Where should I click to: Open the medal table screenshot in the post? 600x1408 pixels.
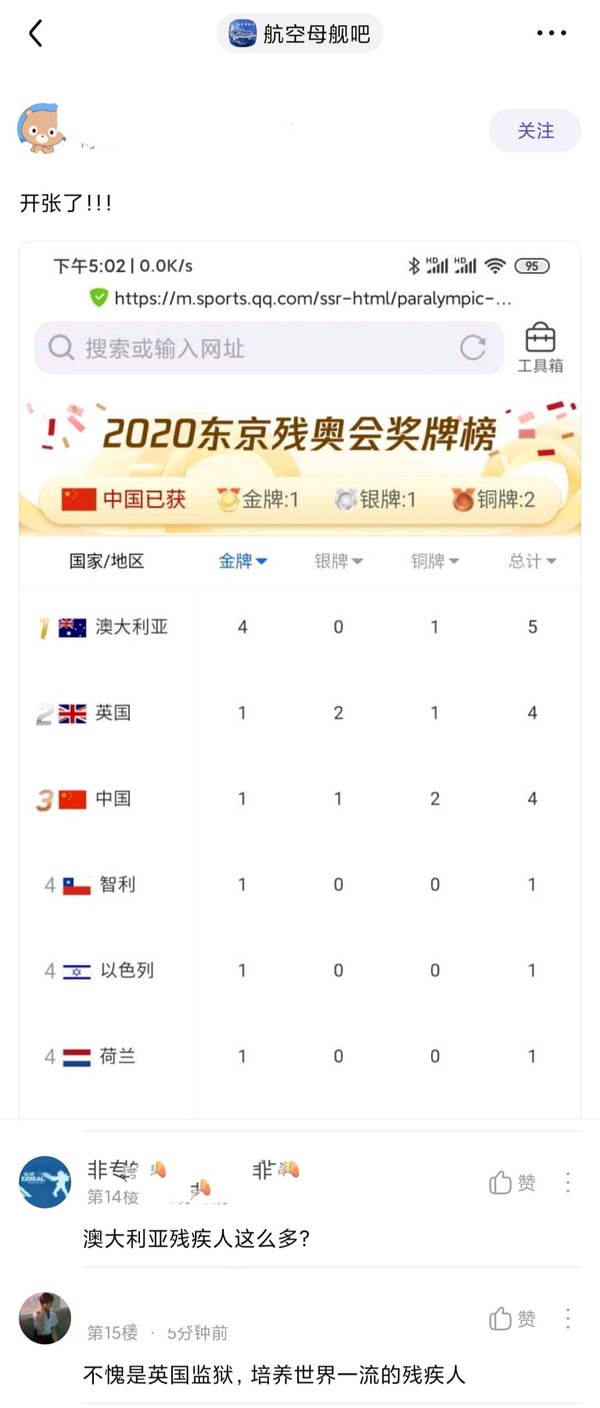coord(300,680)
